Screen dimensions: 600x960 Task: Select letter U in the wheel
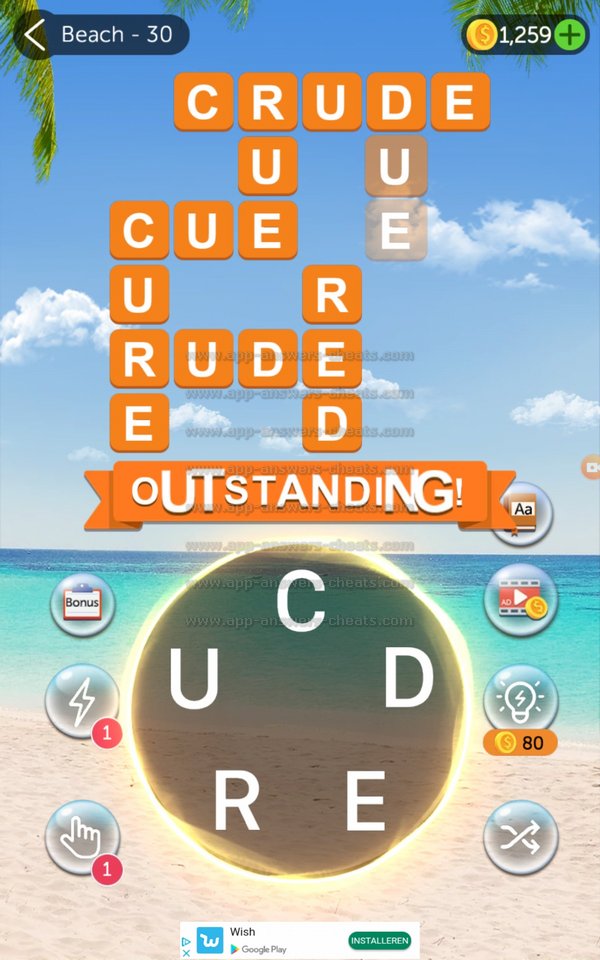193,682
